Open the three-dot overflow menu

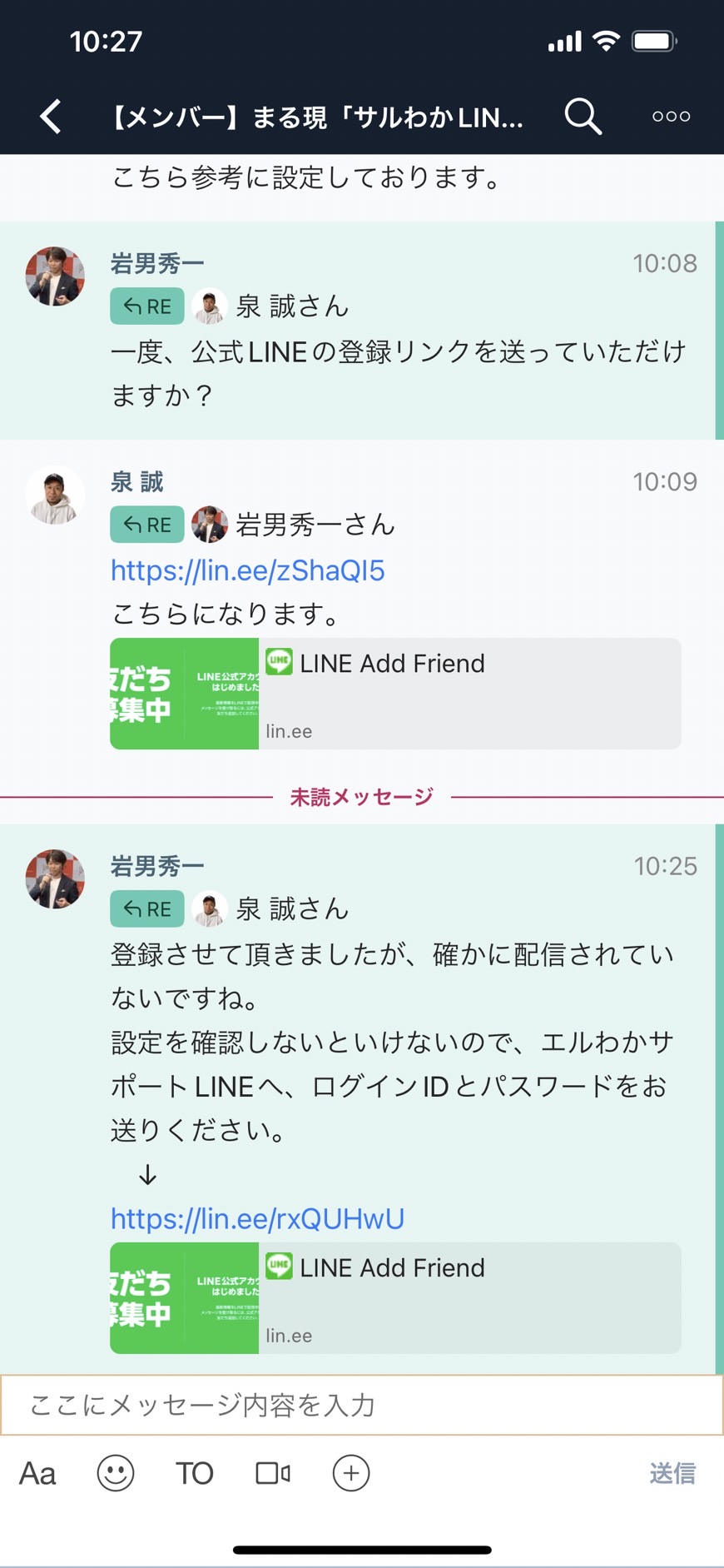(x=671, y=117)
